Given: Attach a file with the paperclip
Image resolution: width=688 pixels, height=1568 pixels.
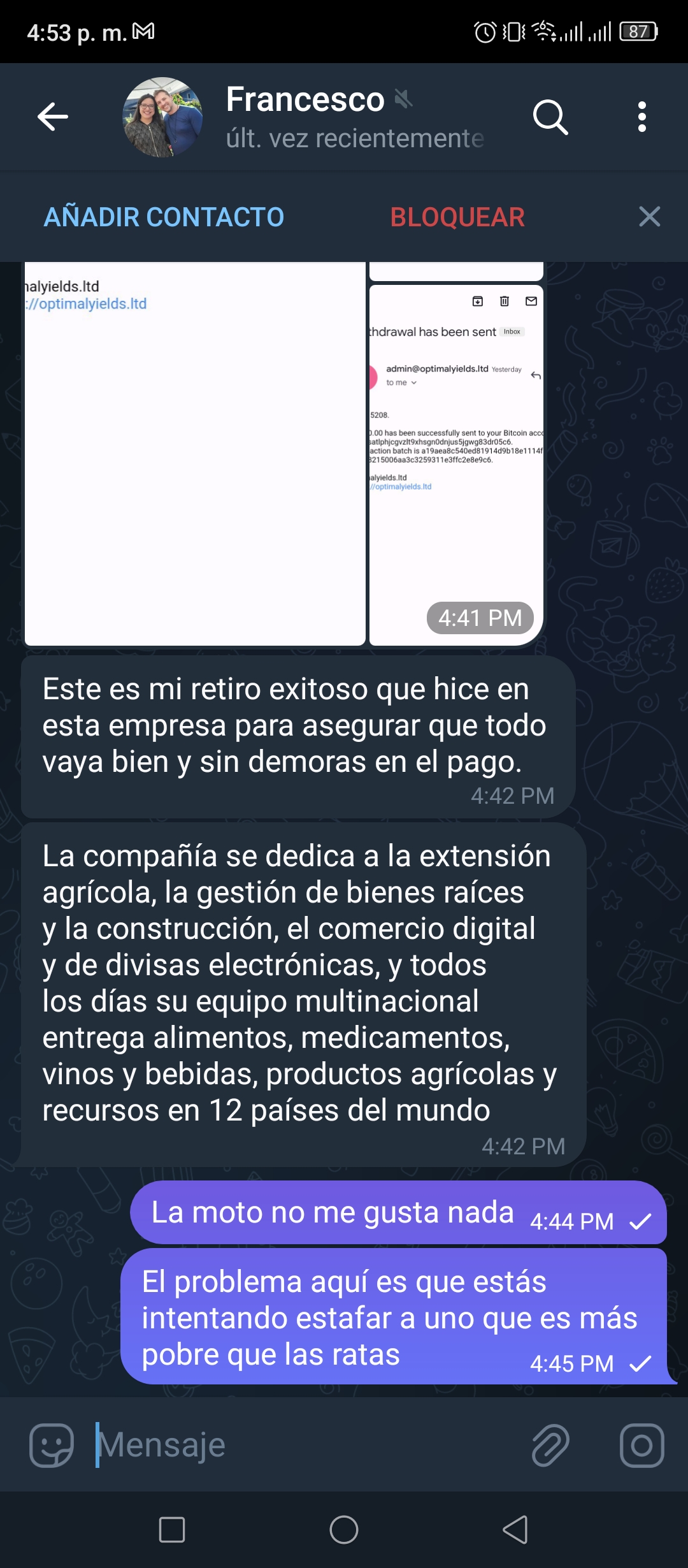Looking at the screenshot, I should pos(550,1445).
